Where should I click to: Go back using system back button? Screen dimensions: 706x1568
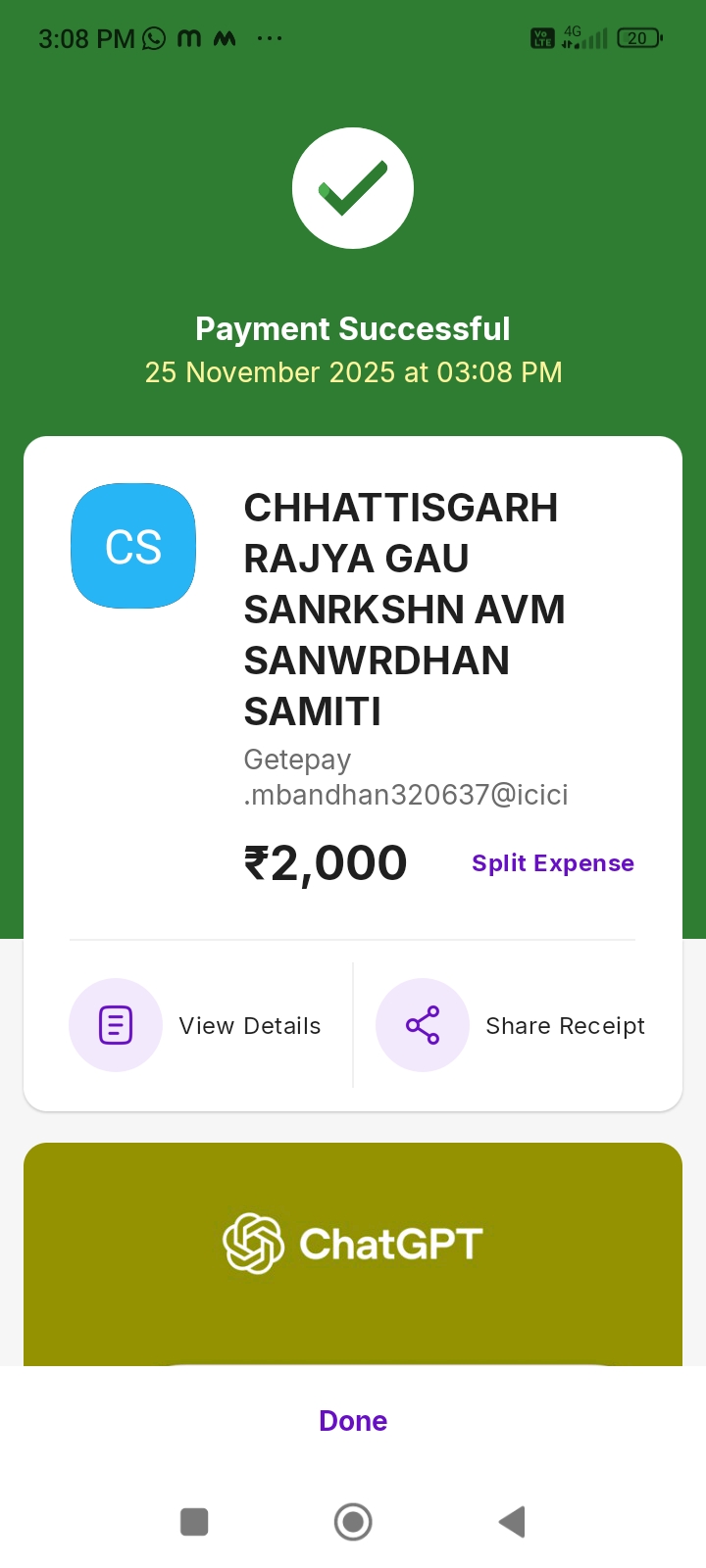point(512,1522)
